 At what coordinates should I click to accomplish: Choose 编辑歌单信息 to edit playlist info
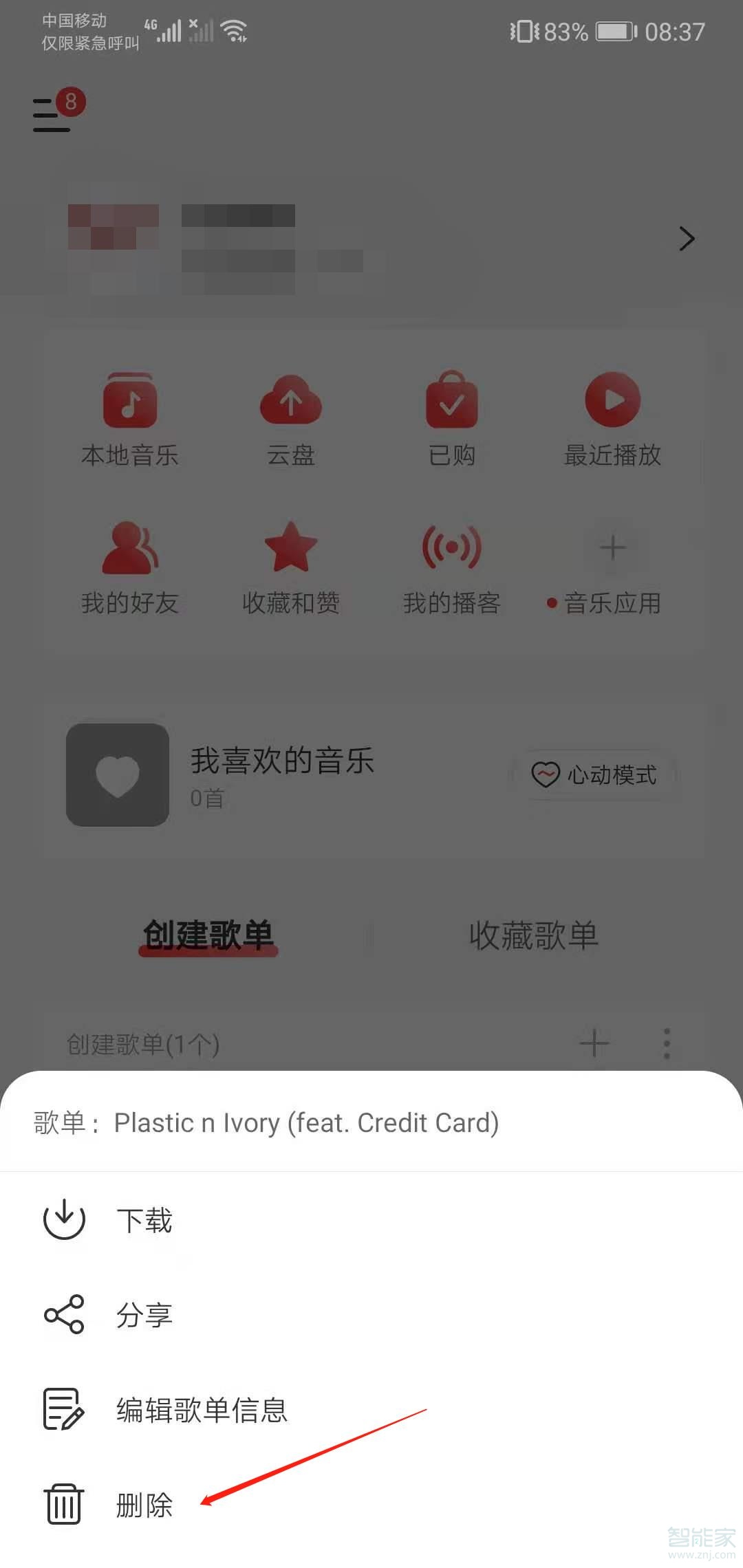pos(203,1410)
